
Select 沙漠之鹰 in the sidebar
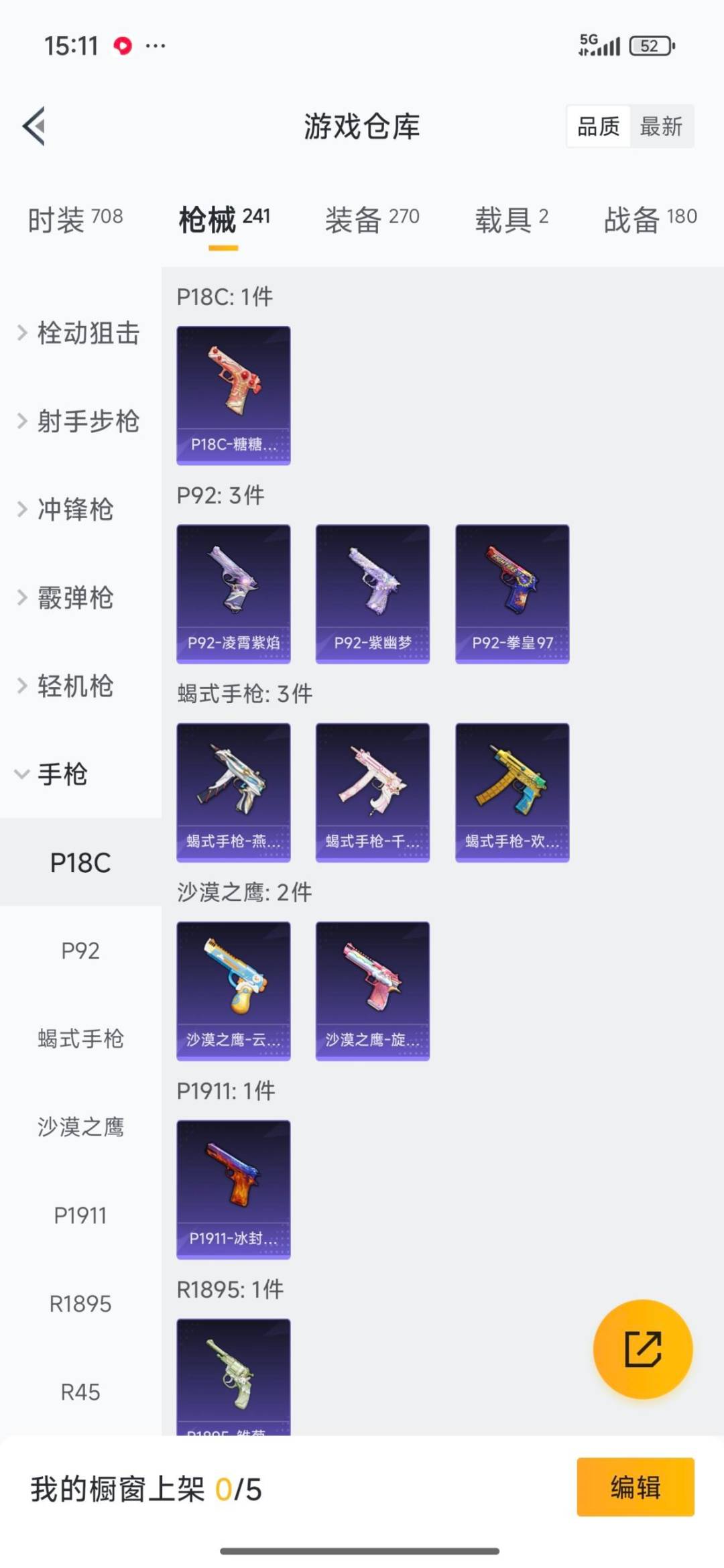80,1127
